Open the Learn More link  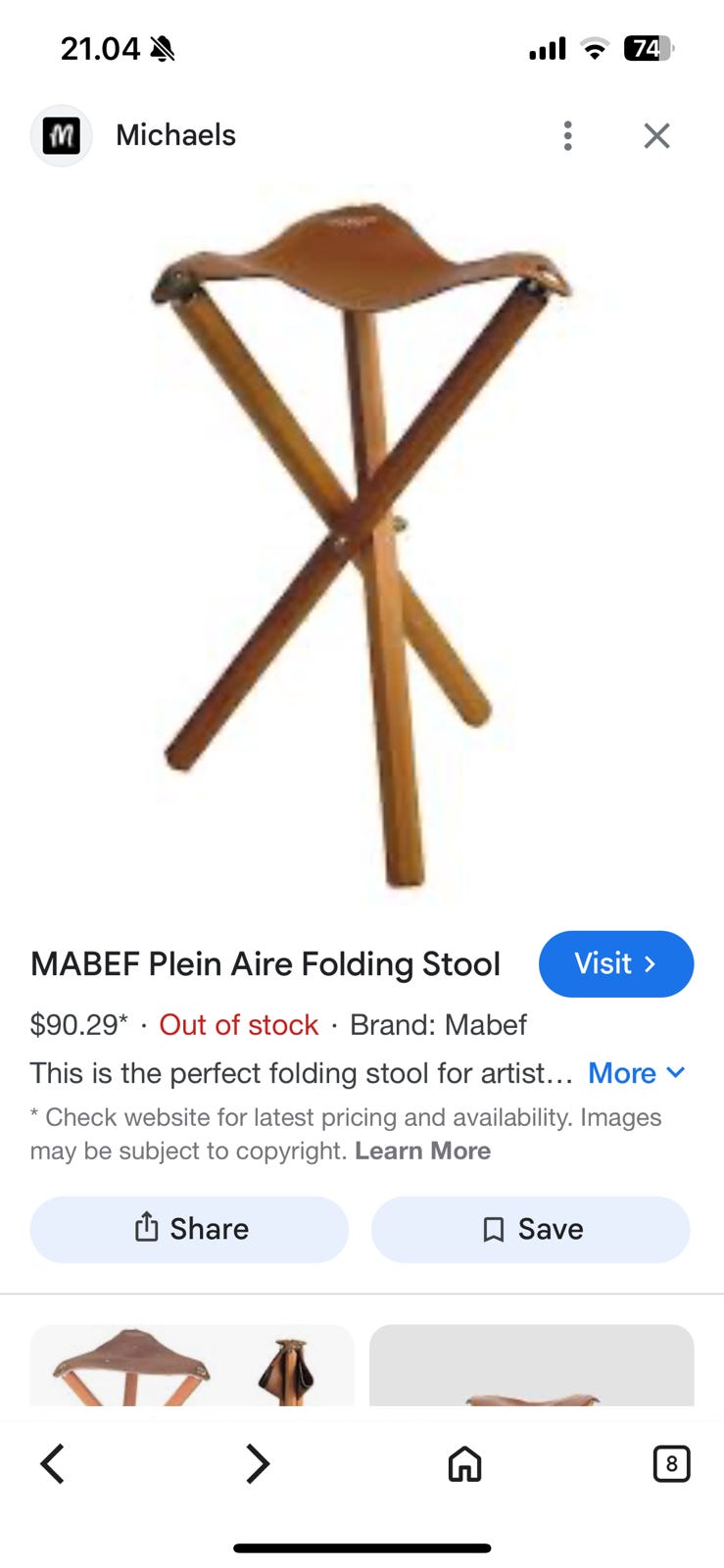click(422, 1151)
